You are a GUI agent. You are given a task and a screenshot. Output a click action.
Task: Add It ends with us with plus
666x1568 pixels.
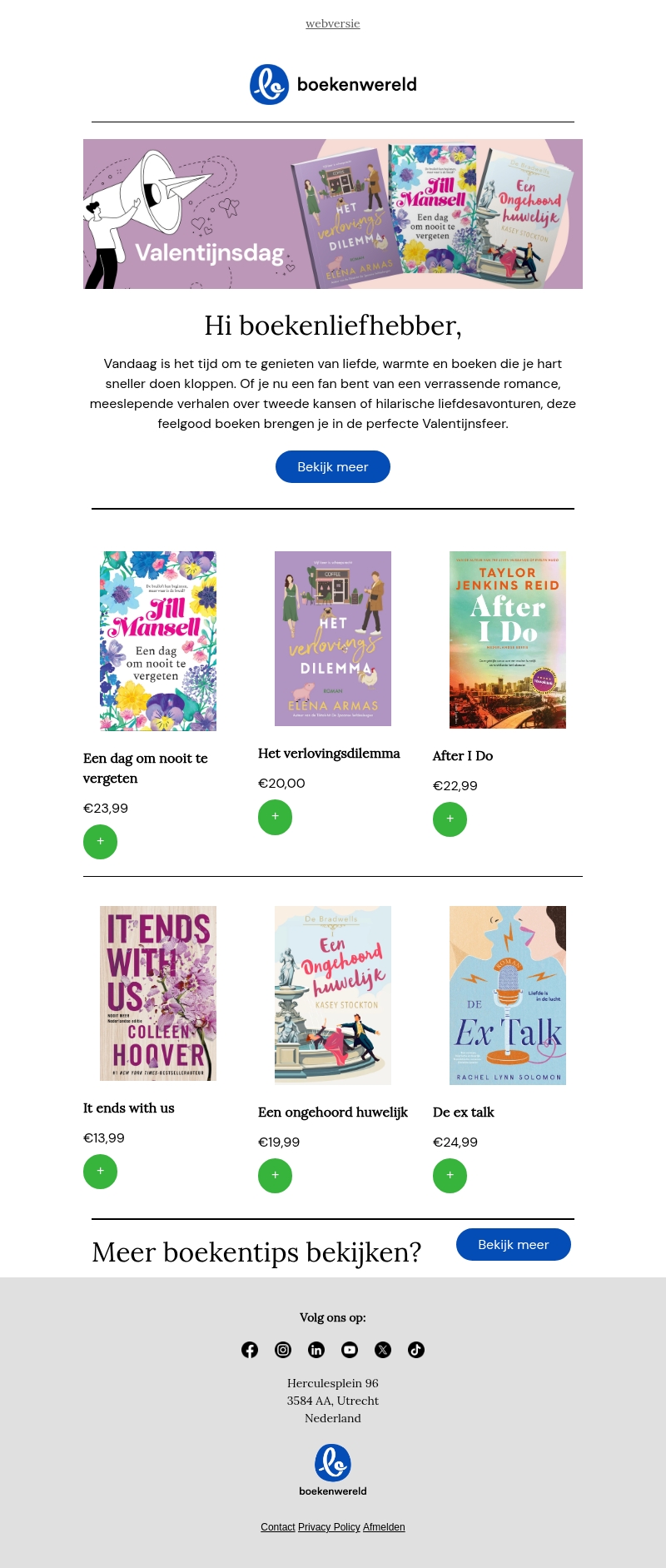tap(100, 1172)
